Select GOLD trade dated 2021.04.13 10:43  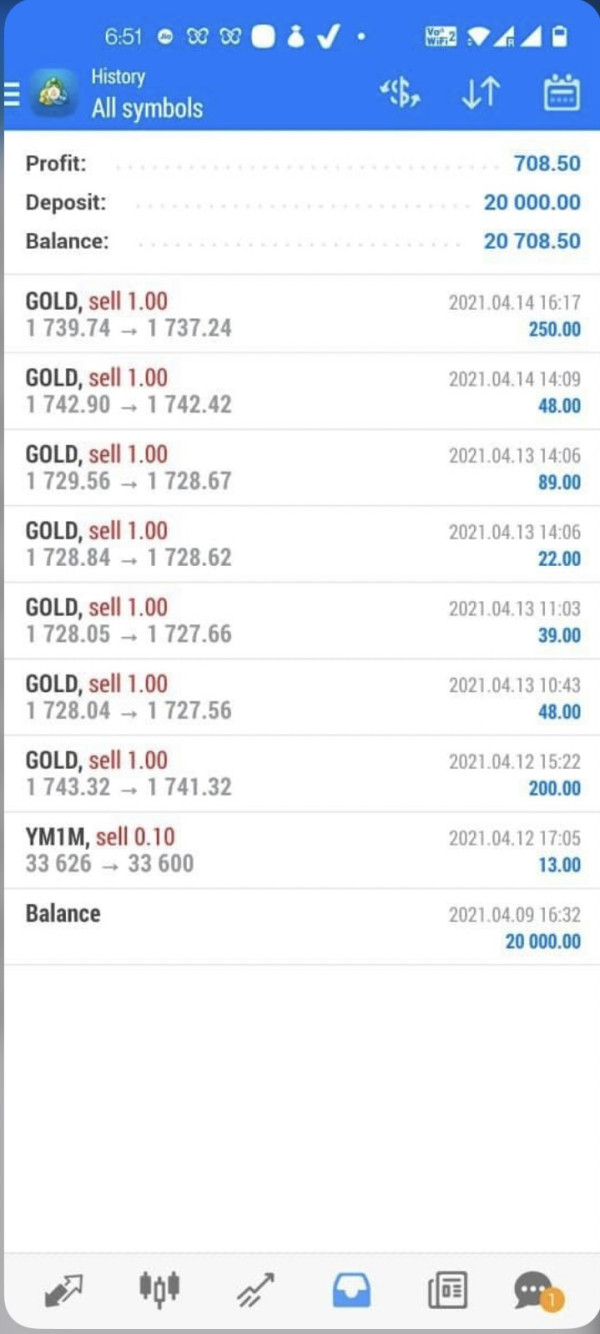[x=300, y=697]
